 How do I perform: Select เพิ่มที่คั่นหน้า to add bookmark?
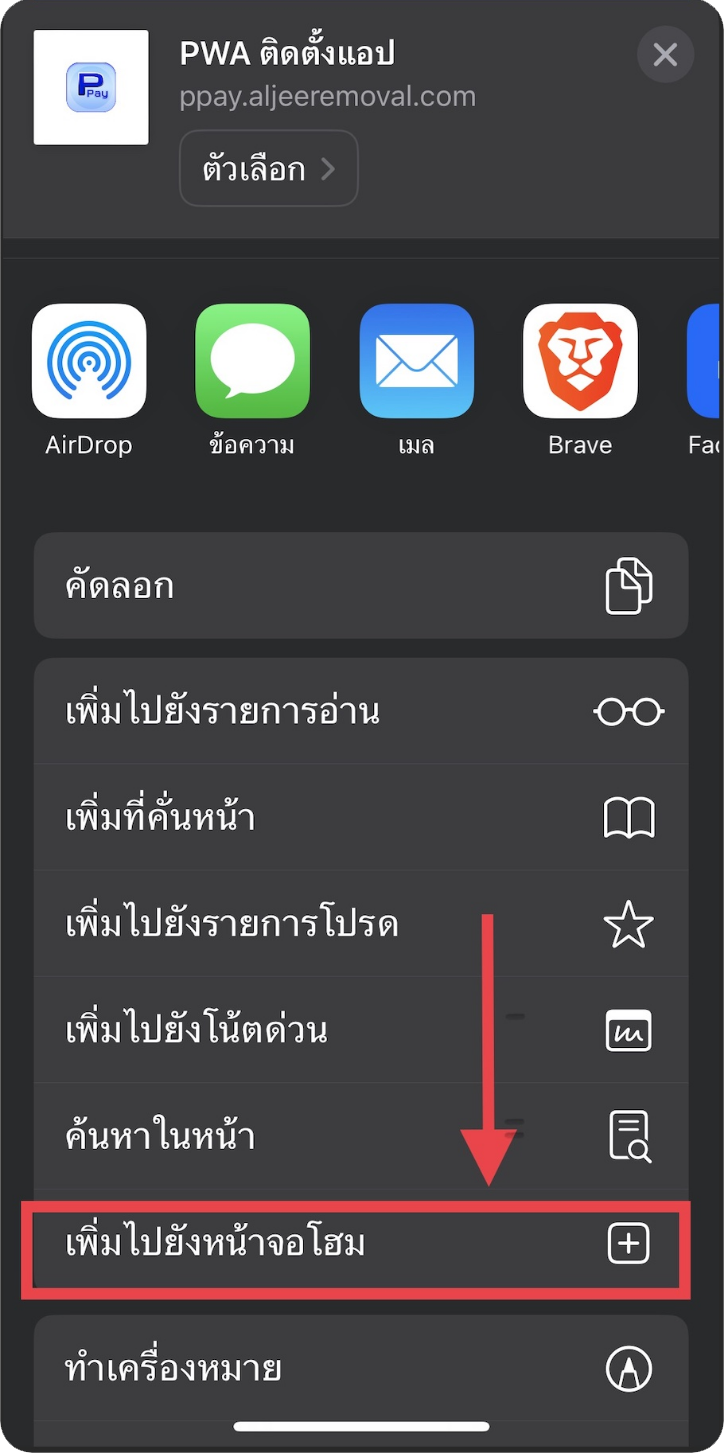[x=361, y=818]
